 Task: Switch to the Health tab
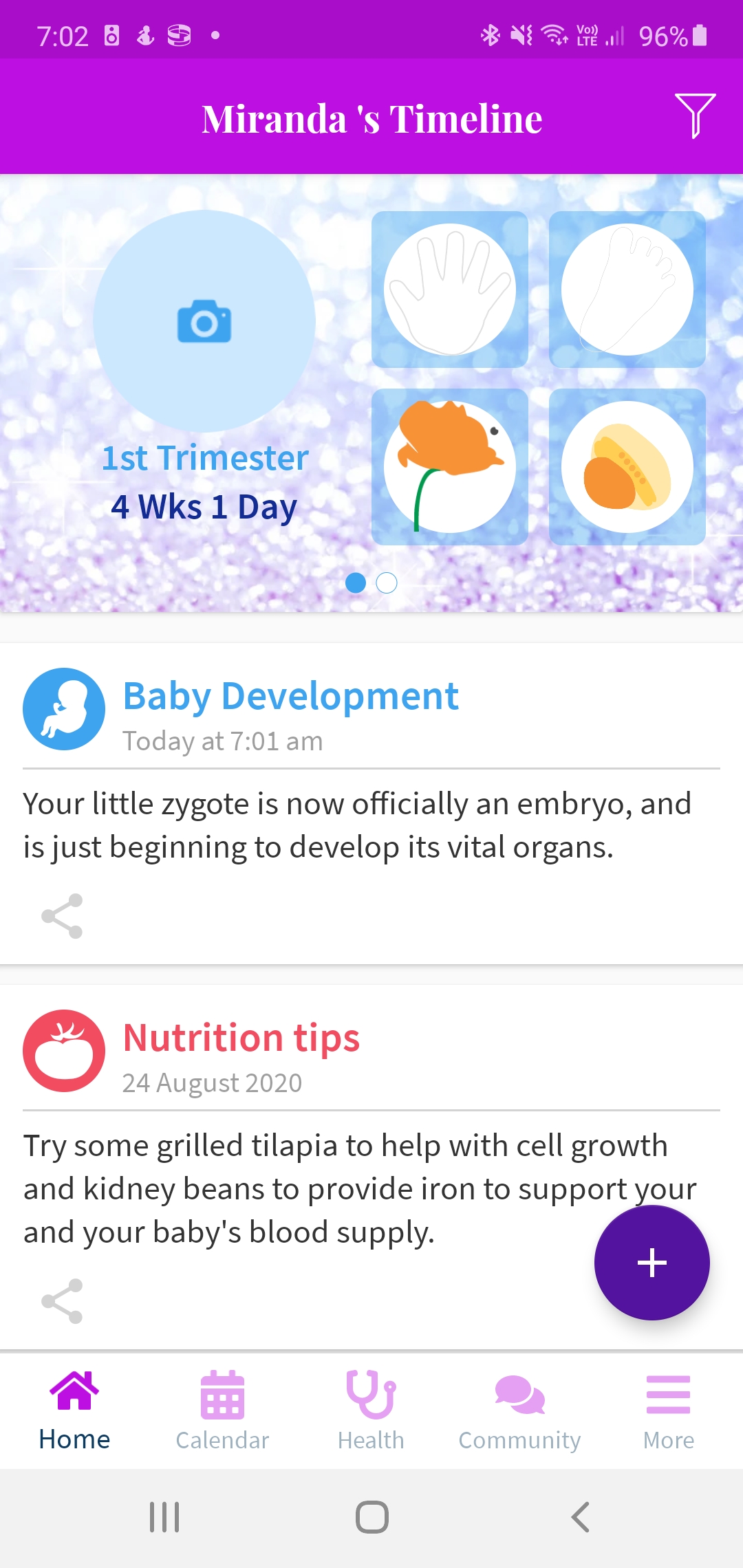(371, 1410)
